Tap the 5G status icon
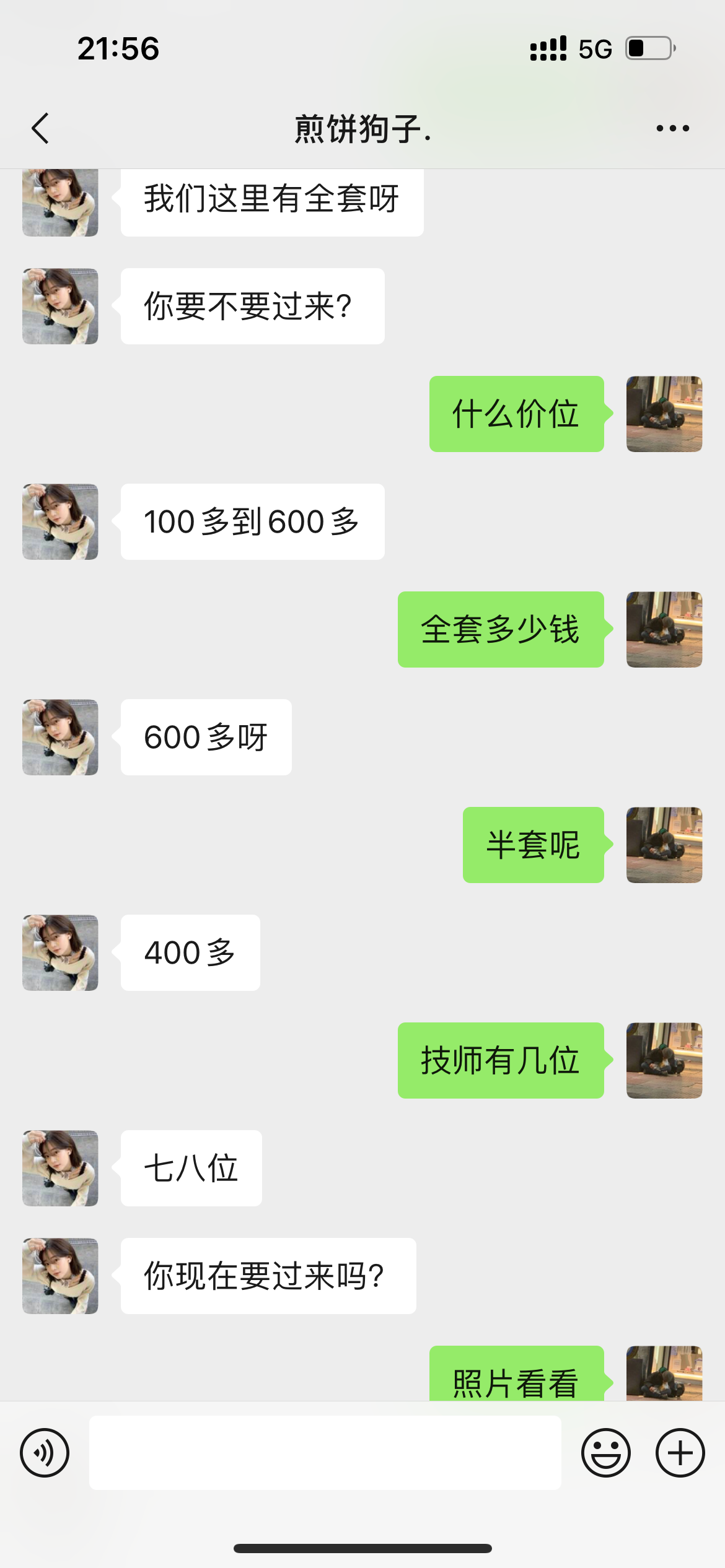The height and width of the screenshot is (1568, 725). point(596,47)
